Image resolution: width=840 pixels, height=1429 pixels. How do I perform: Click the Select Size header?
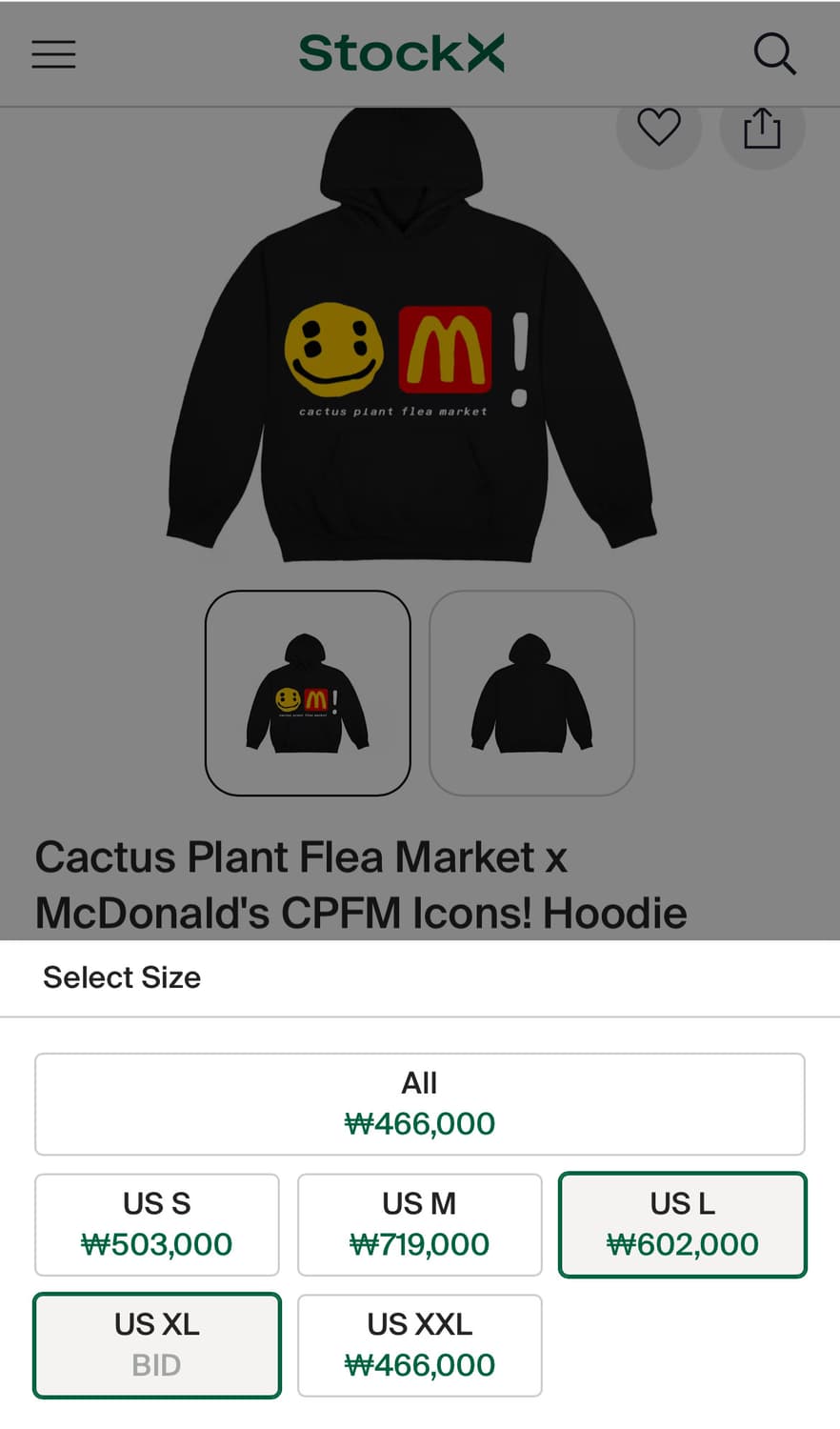[121, 977]
